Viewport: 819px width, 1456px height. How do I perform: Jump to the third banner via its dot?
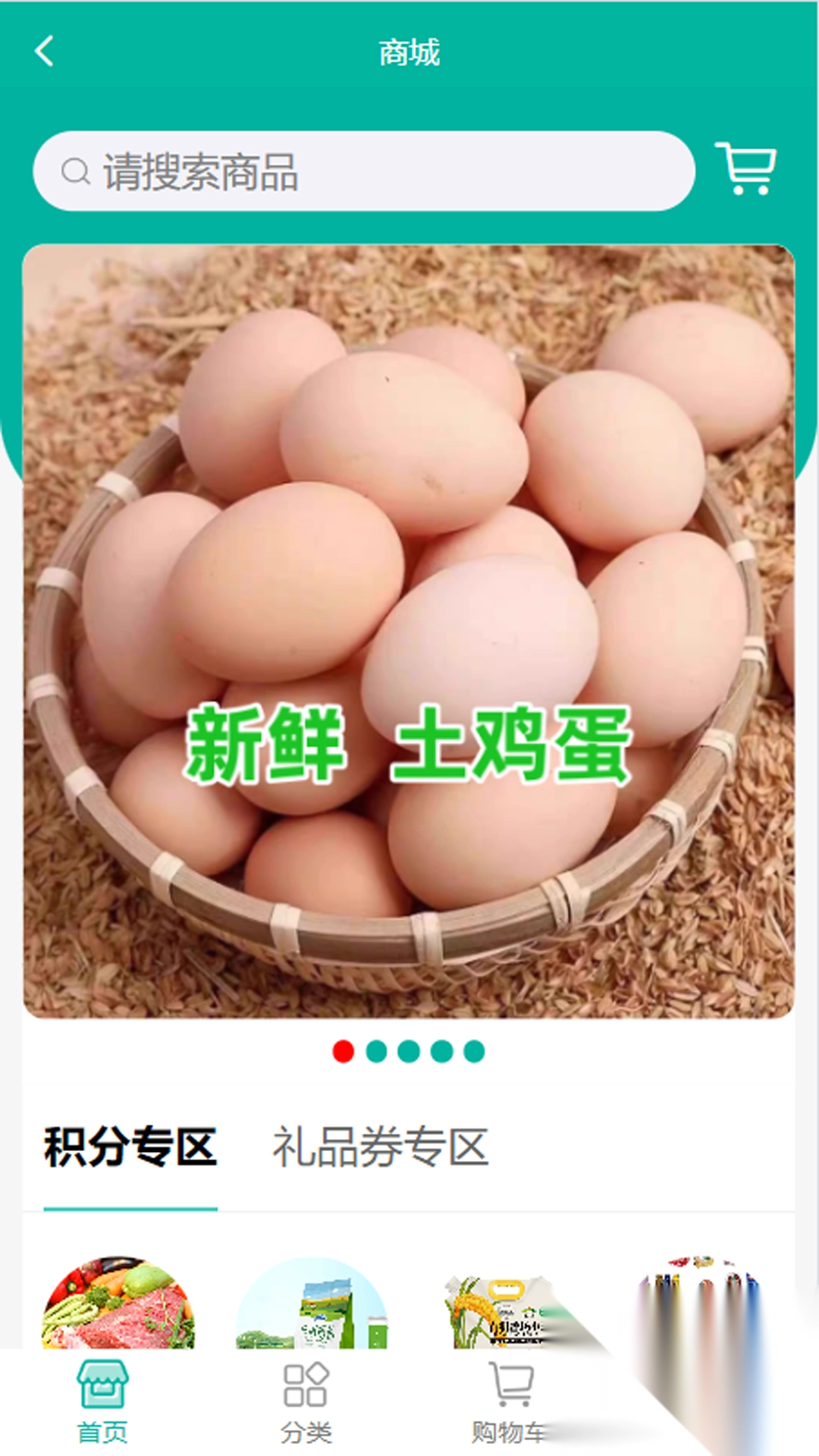click(409, 1050)
